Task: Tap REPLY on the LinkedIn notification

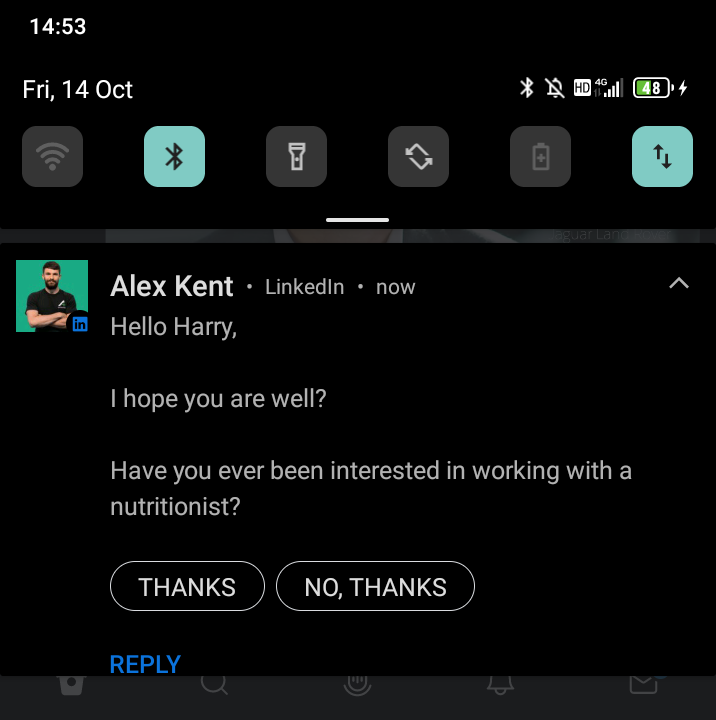Action: tap(145, 664)
